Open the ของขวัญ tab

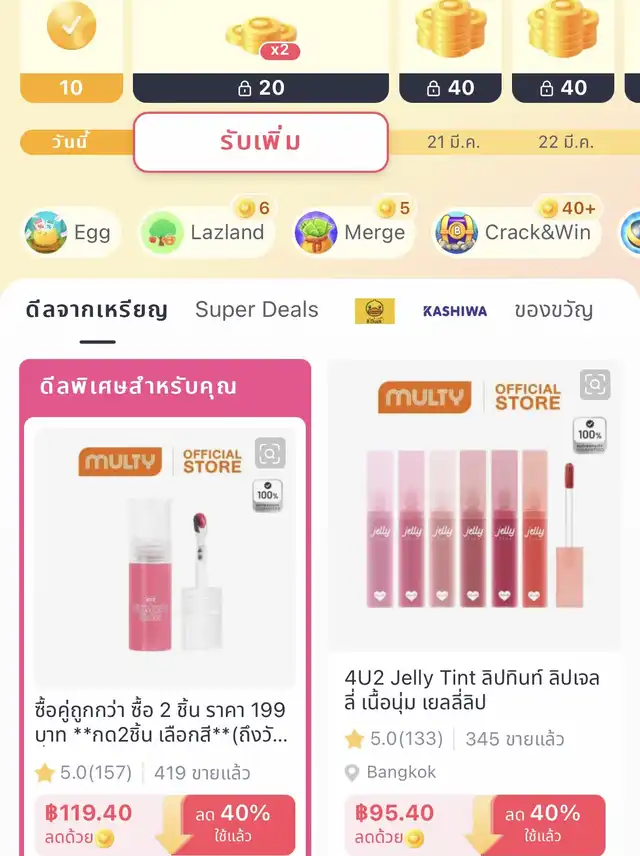click(553, 310)
